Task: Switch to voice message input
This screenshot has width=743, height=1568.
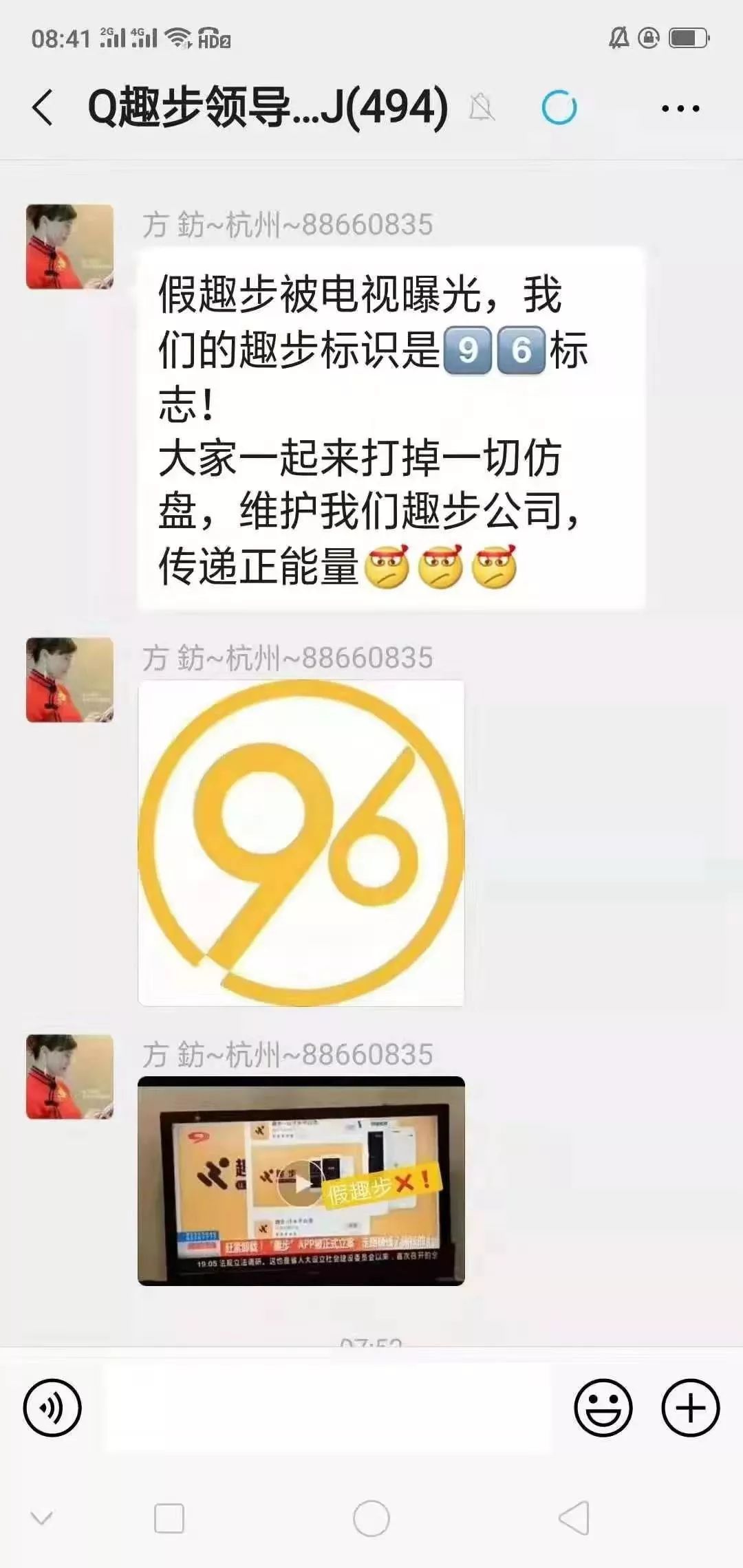Action: point(52,1407)
